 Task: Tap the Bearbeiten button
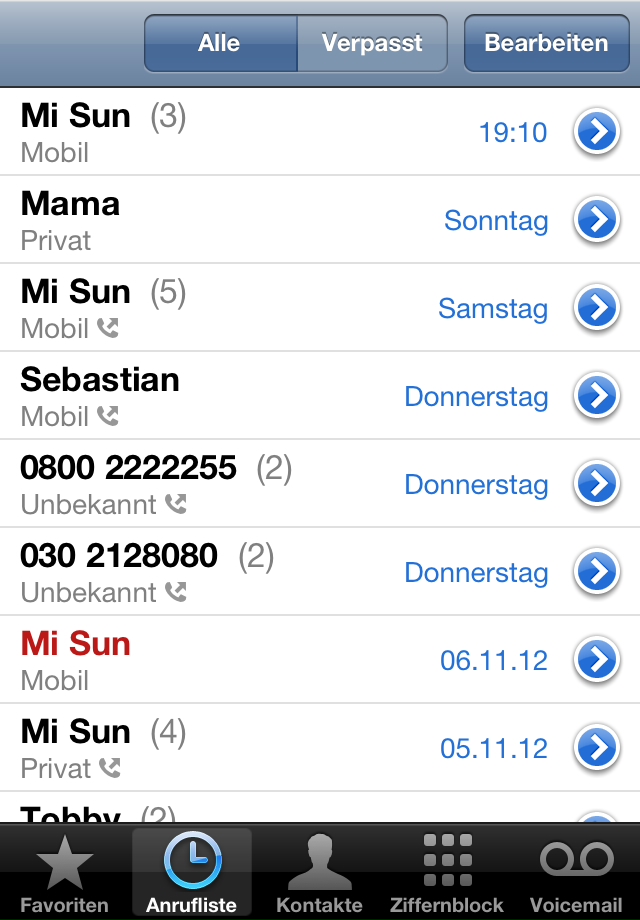coord(546,44)
